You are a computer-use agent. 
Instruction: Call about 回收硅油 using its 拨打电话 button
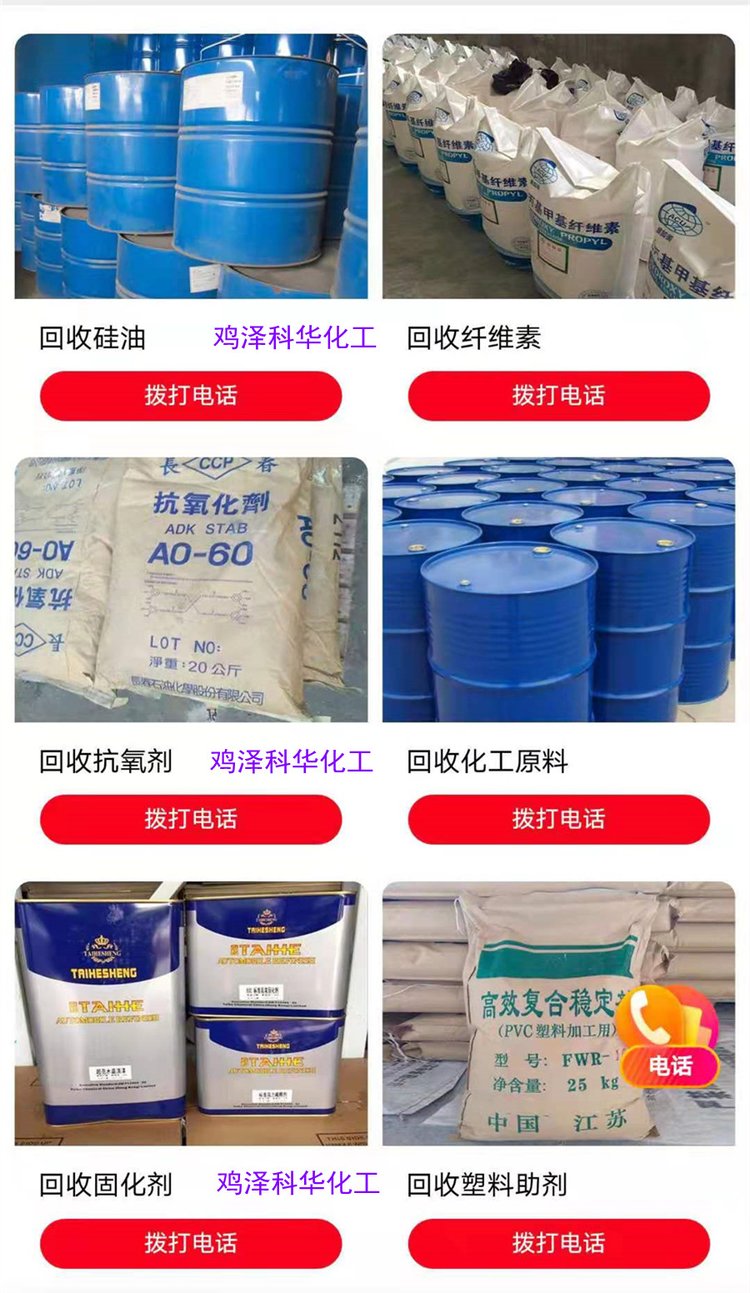point(190,395)
